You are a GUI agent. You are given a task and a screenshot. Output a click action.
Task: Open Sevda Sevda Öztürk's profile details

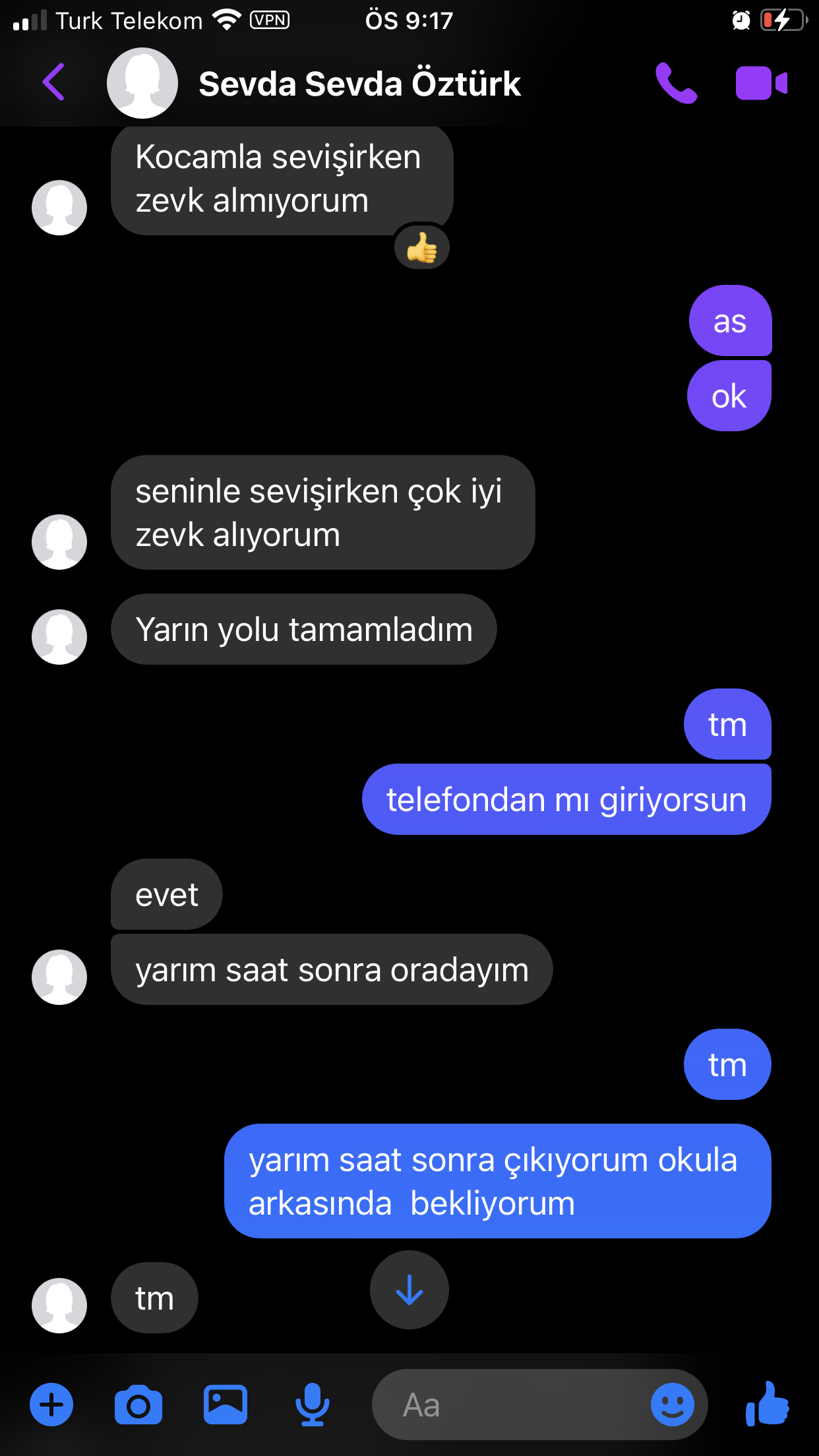point(359,84)
